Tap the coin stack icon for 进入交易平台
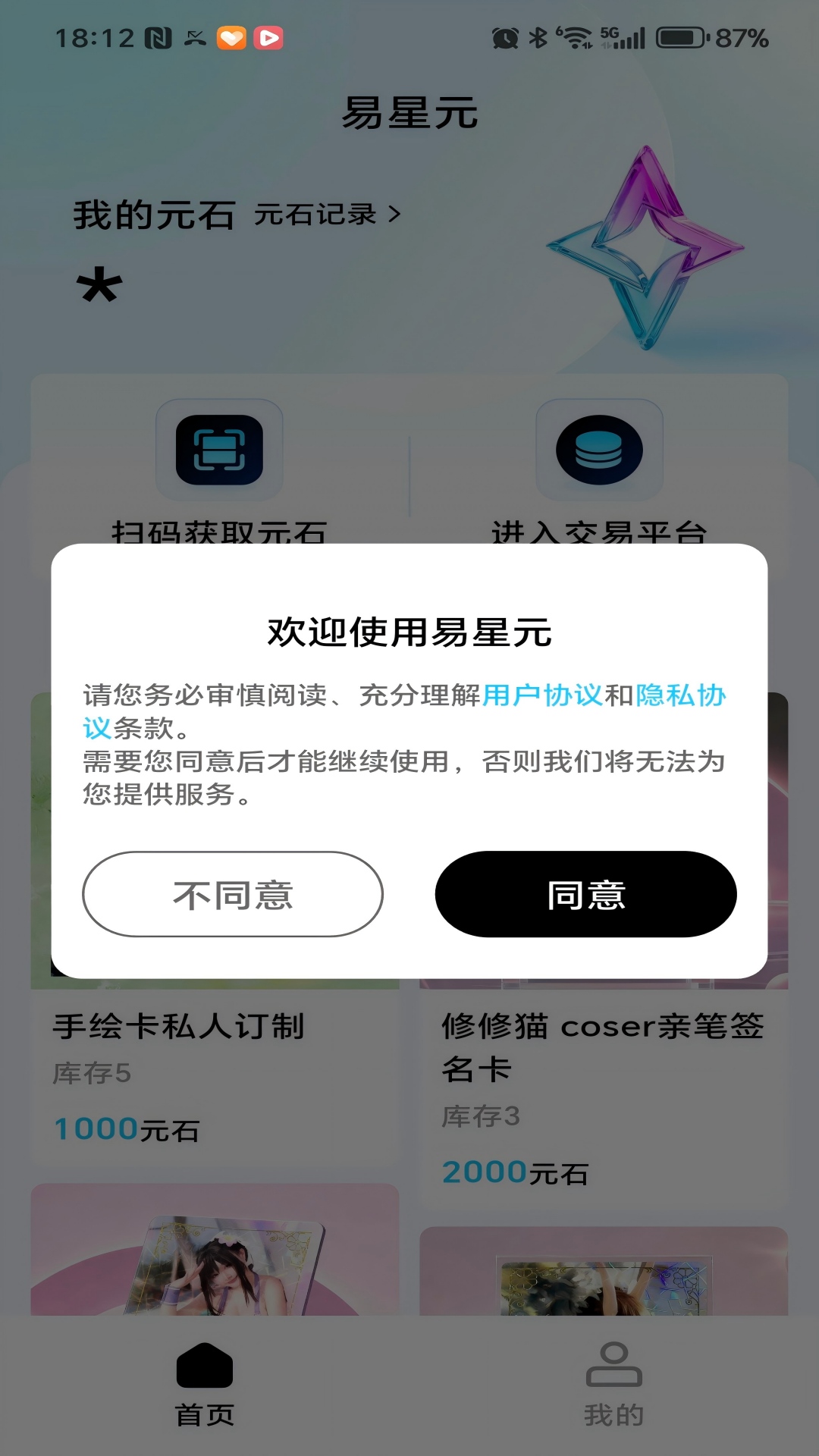The width and height of the screenshot is (819, 1456). click(599, 450)
